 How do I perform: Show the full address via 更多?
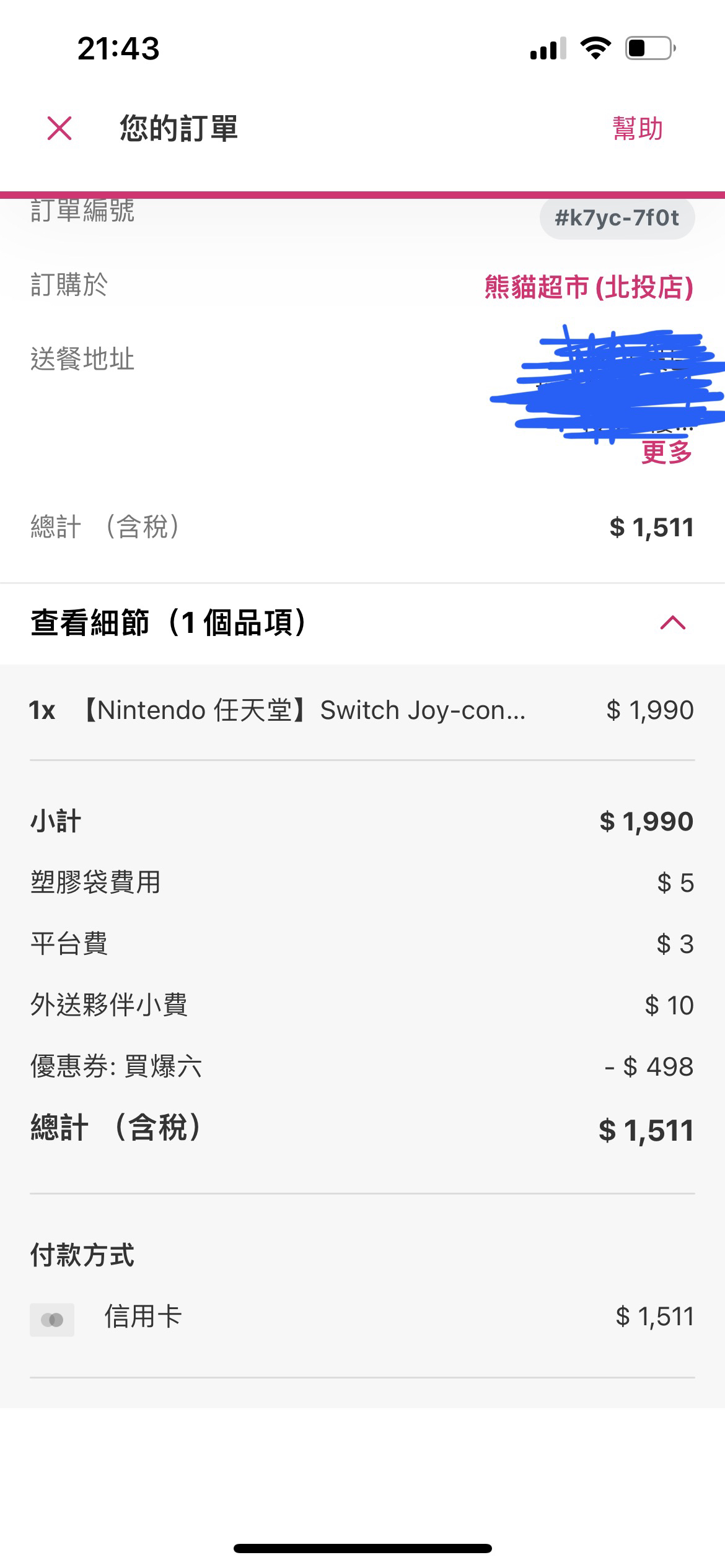pyautogui.click(x=667, y=451)
